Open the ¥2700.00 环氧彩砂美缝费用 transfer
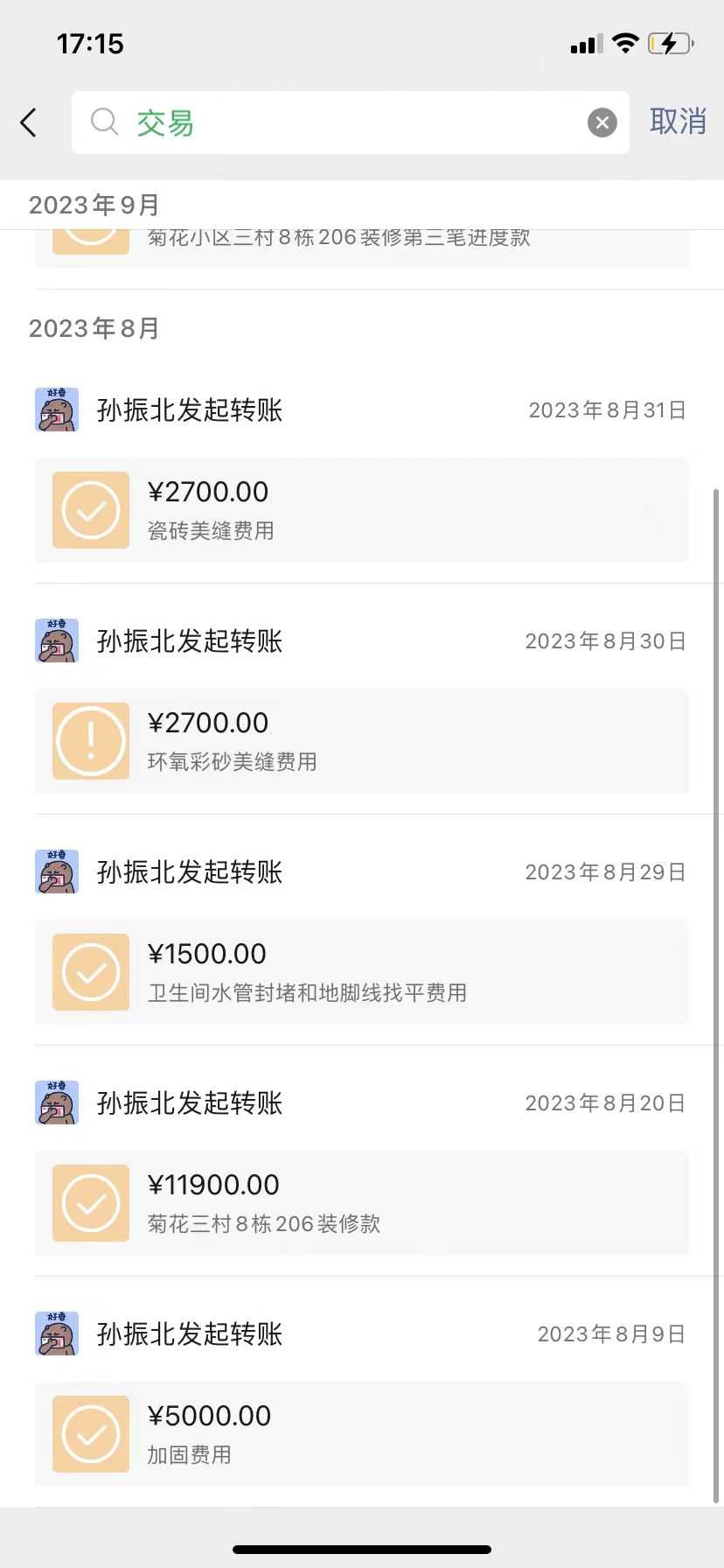The image size is (724, 1568). 361,741
